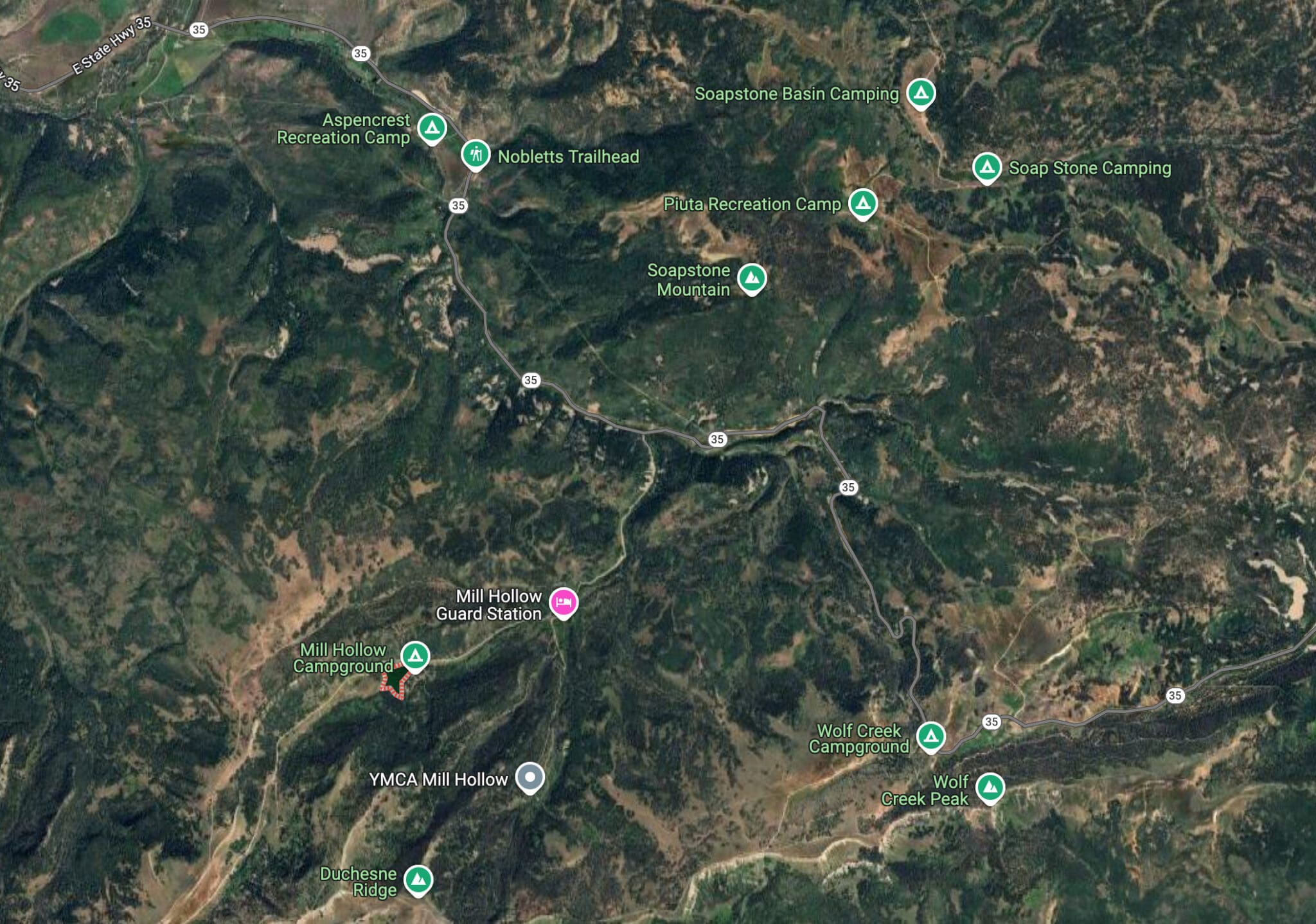The image size is (1316, 924).
Task: Tap the Soapstone Basin Camping marker
Action: pos(921,93)
